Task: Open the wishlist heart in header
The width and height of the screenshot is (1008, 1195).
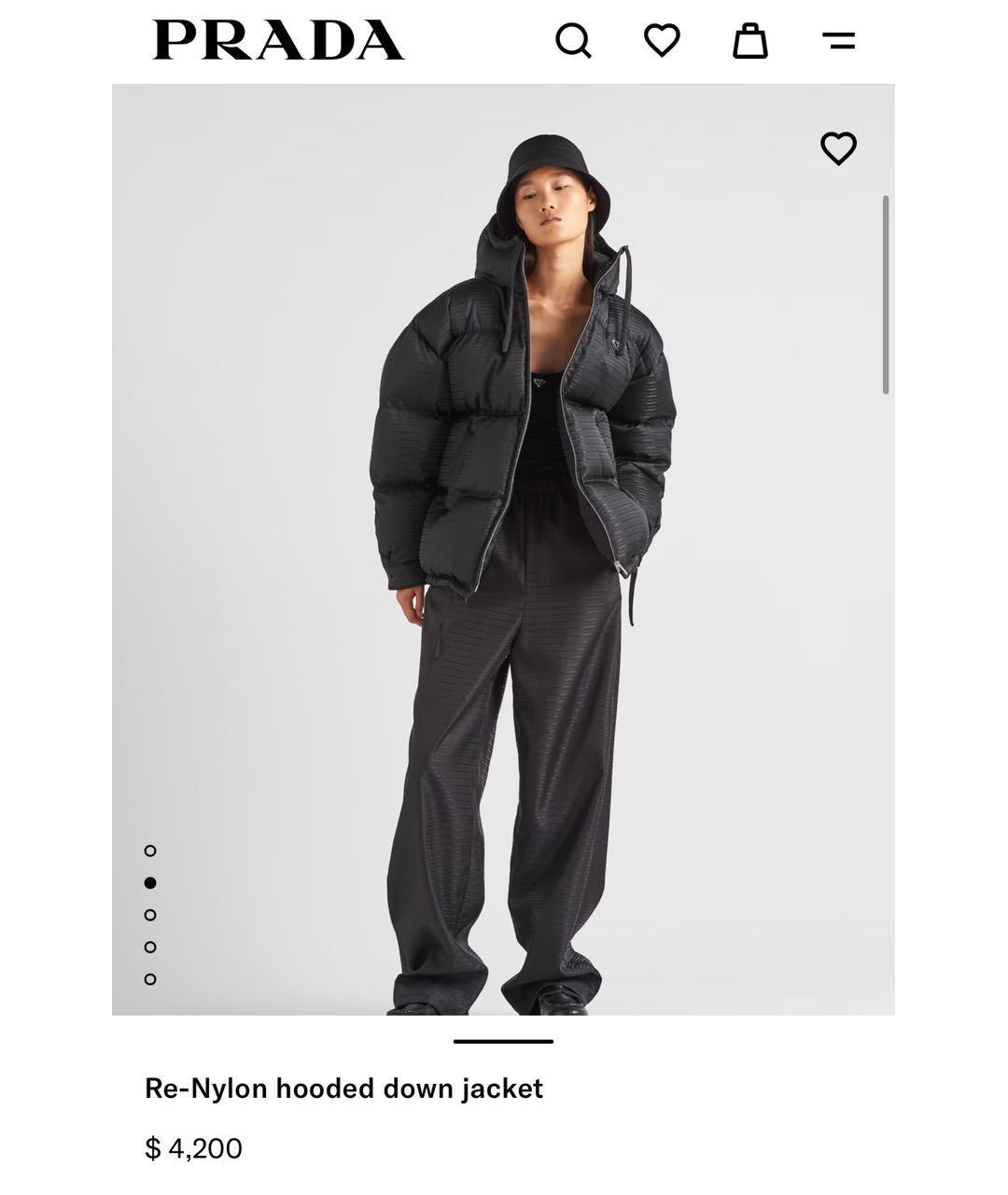Action: [662, 40]
